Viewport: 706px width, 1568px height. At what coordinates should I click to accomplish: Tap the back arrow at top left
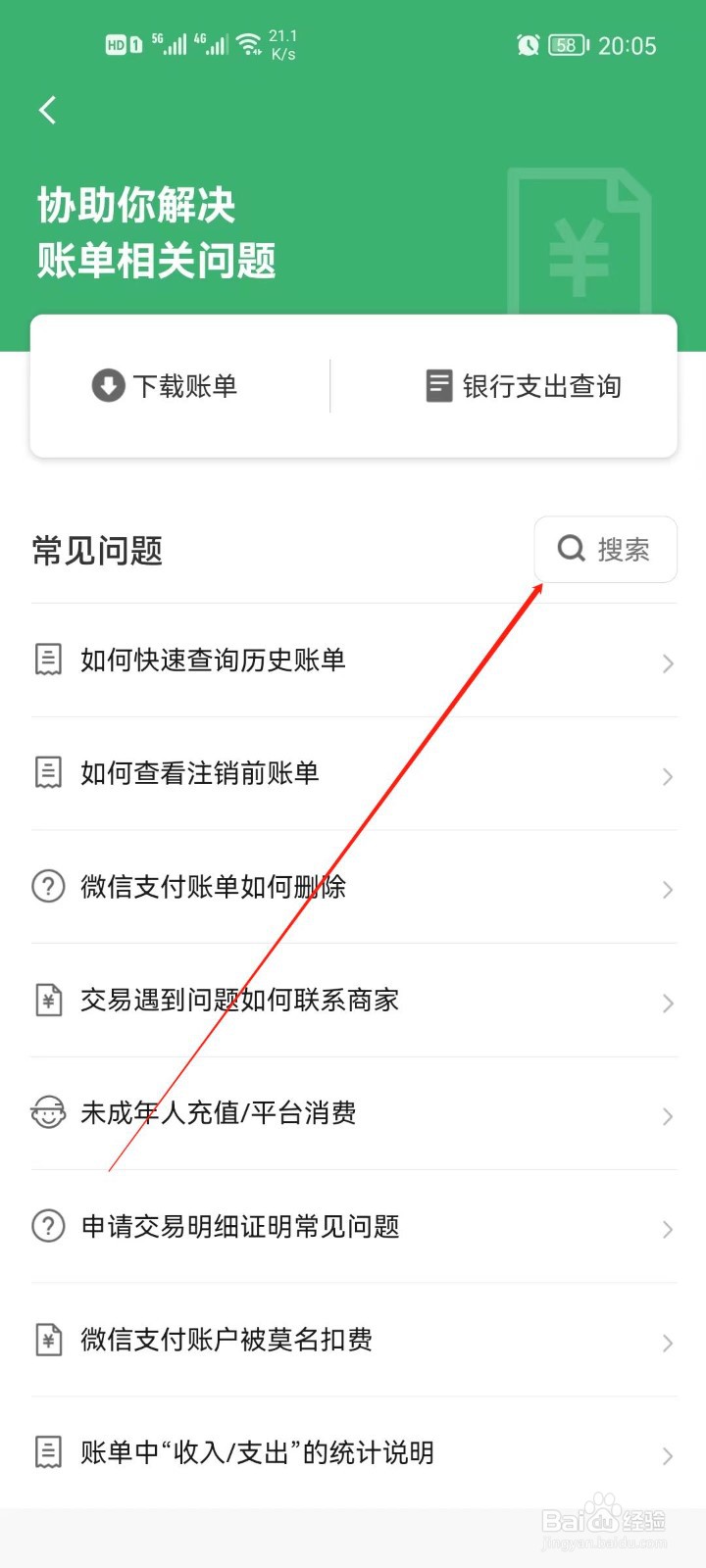(x=46, y=110)
